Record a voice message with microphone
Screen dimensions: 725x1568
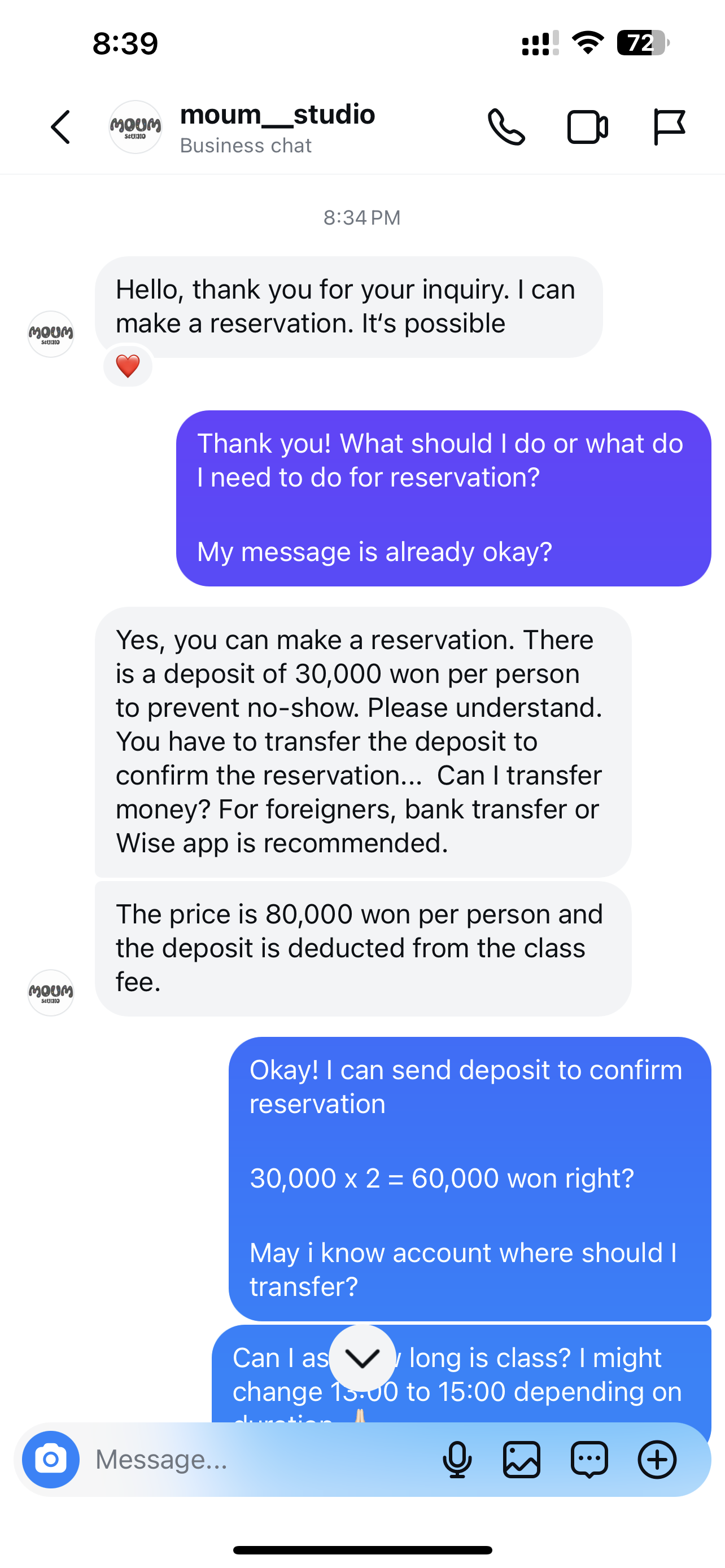(457, 1459)
